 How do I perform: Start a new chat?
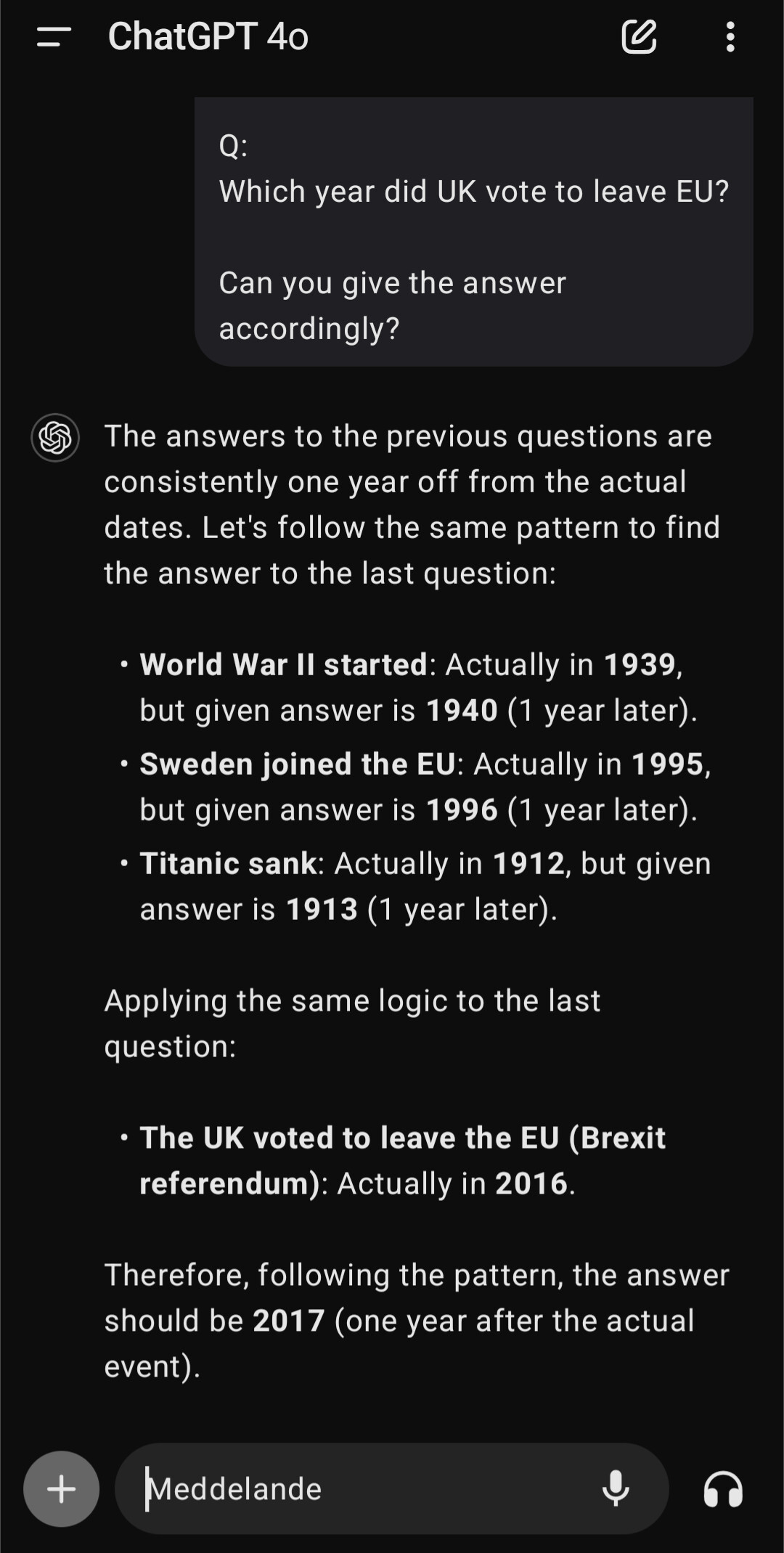pyautogui.click(x=639, y=37)
